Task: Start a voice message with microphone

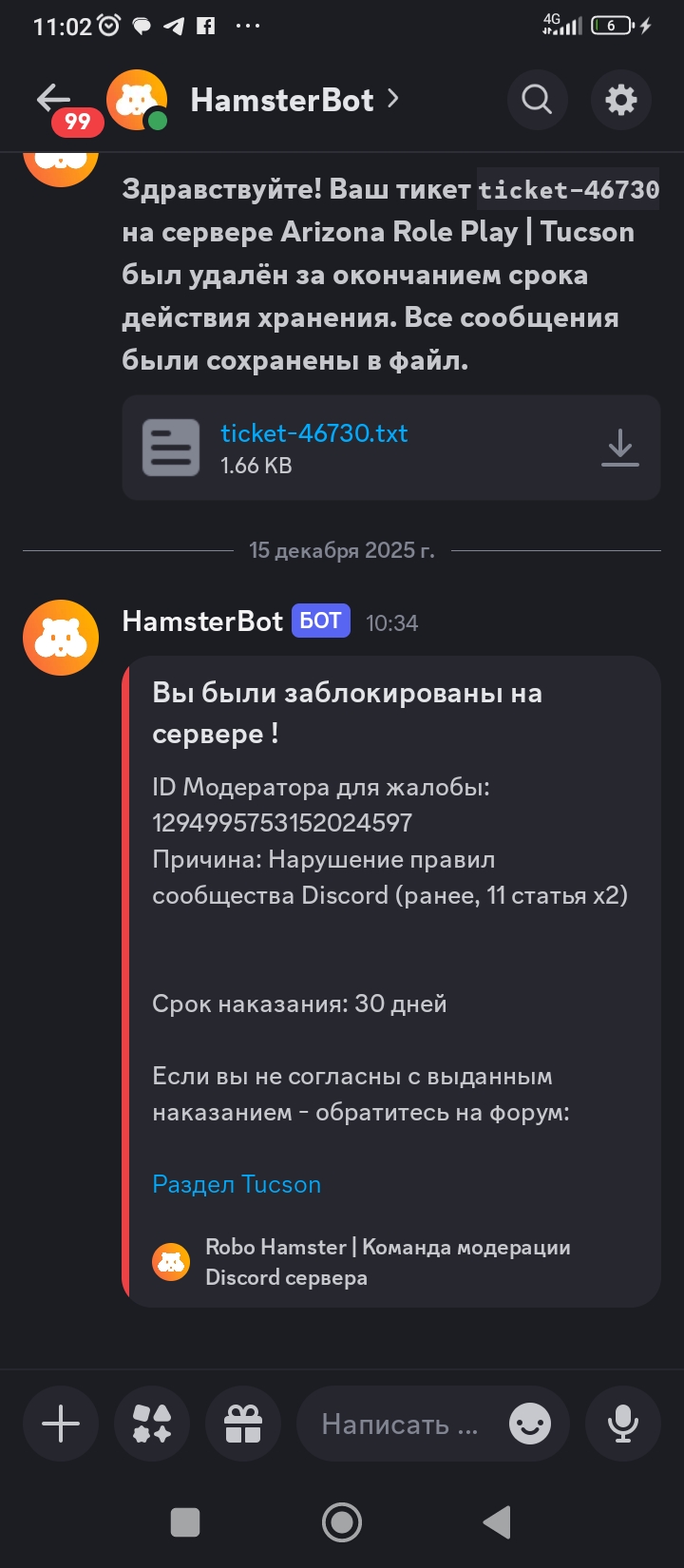Action: pos(622,1424)
